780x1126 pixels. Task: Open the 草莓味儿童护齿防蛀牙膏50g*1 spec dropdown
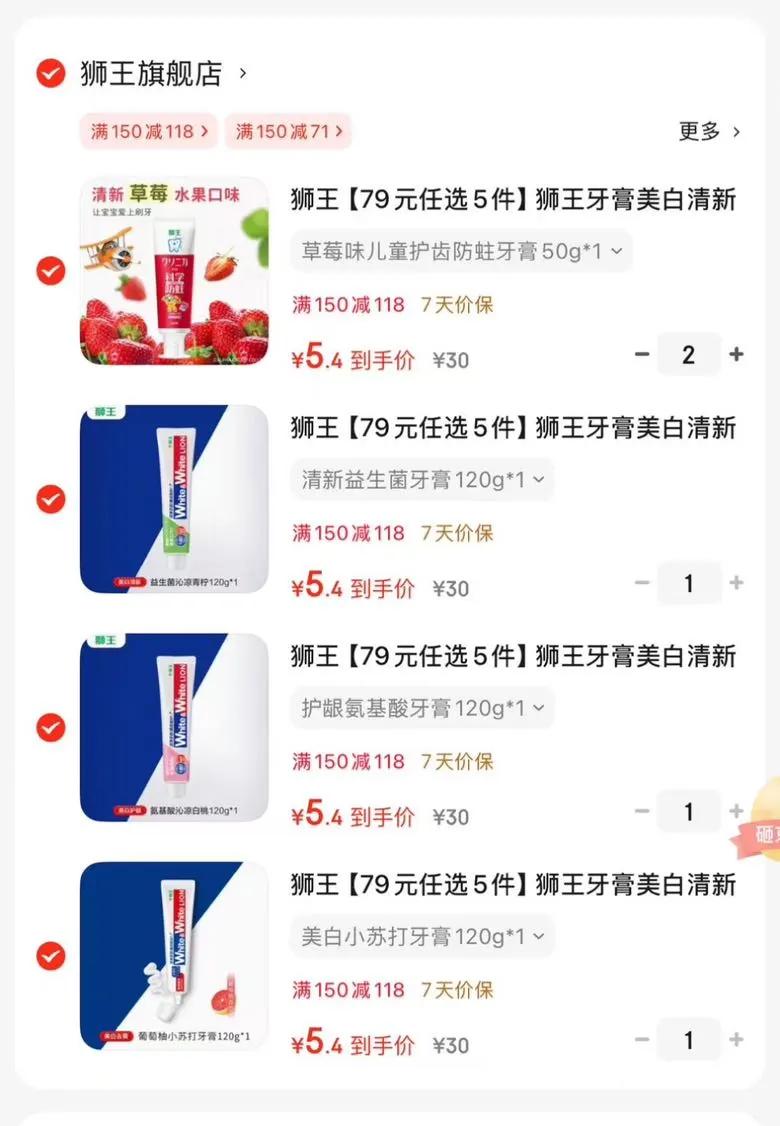point(461,251)
